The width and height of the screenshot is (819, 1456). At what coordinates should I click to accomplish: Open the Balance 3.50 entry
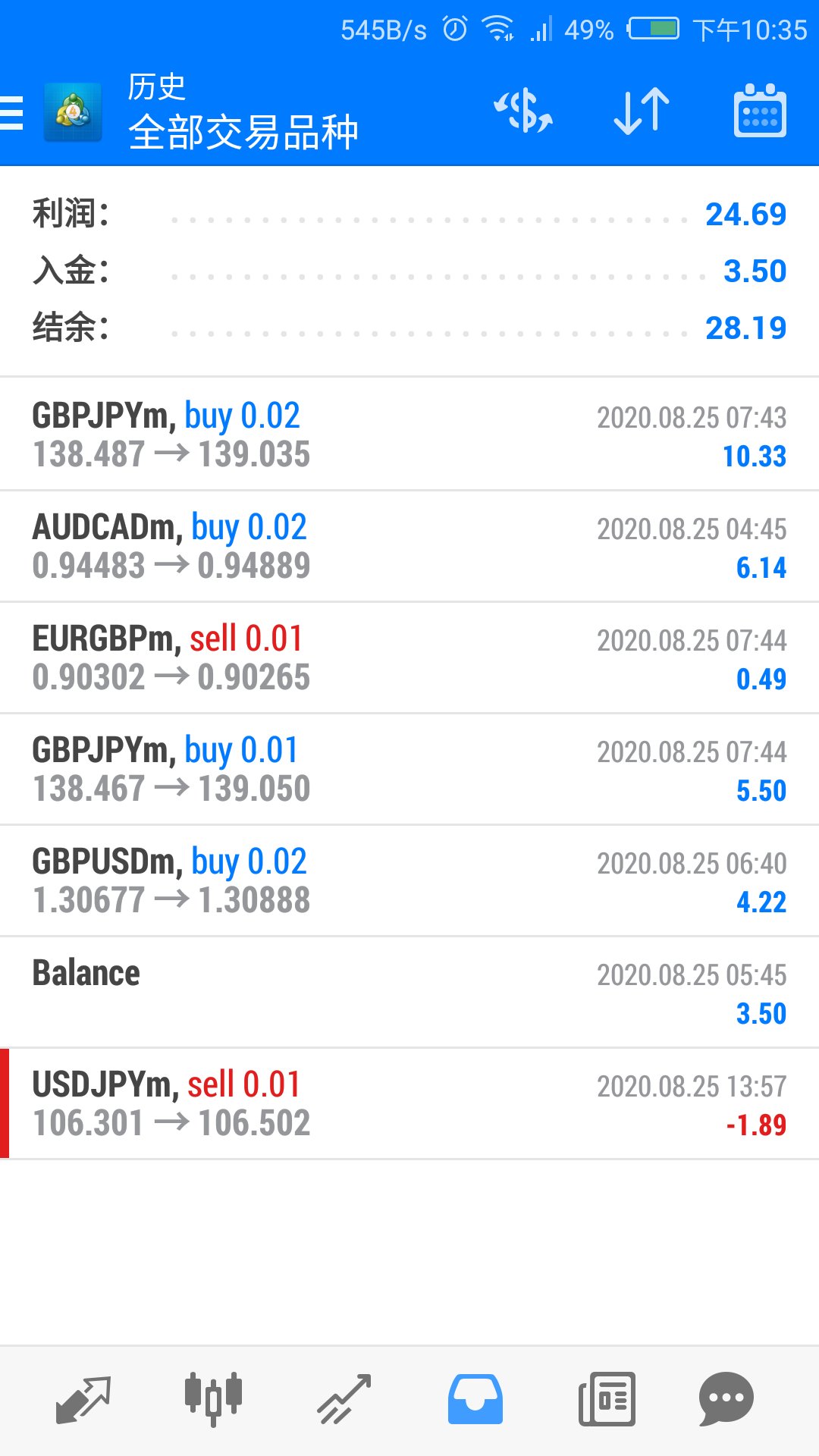pyautogui.click(x=409, y=992)
